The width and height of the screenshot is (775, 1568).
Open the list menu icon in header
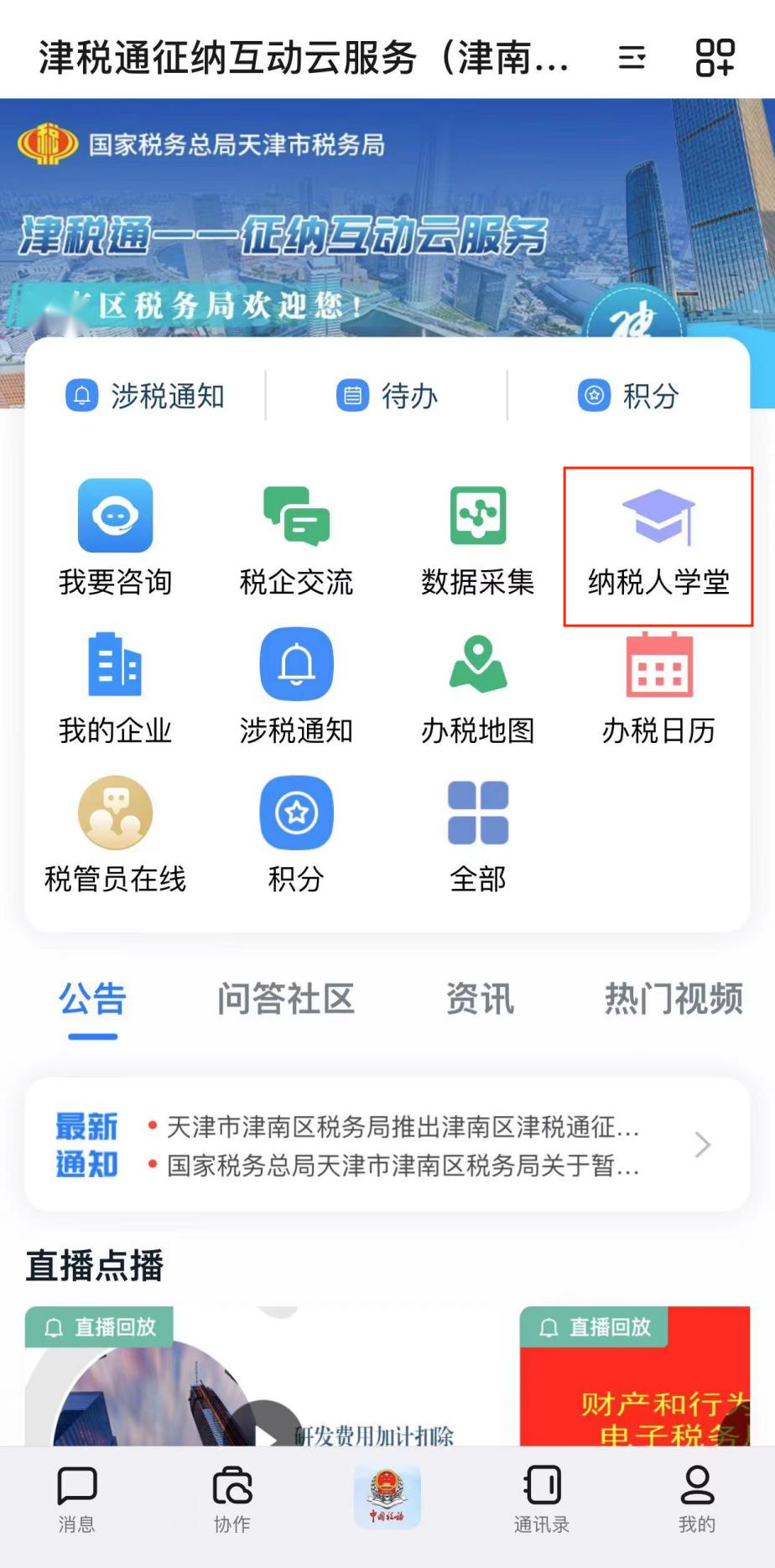click(632, 58)
